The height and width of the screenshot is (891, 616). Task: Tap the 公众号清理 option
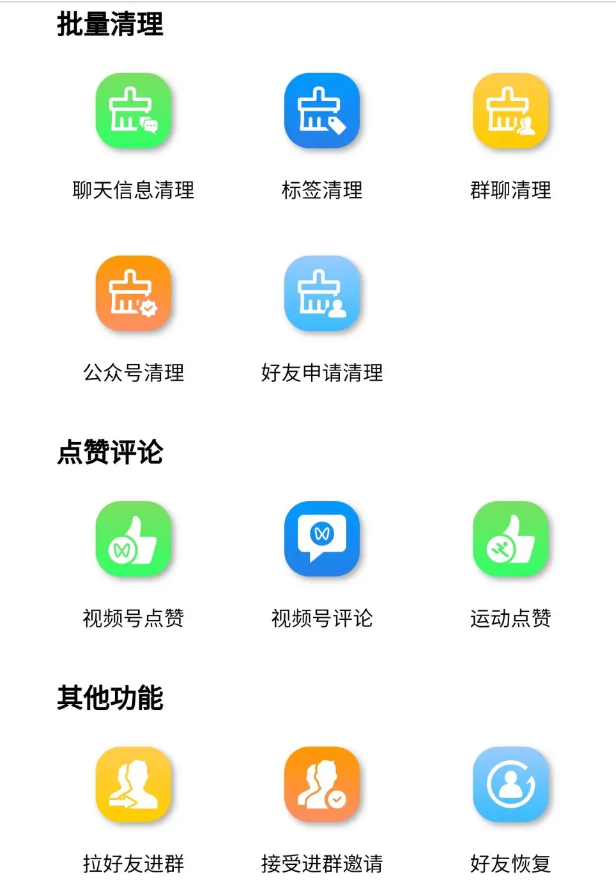[x=133, y=294]
